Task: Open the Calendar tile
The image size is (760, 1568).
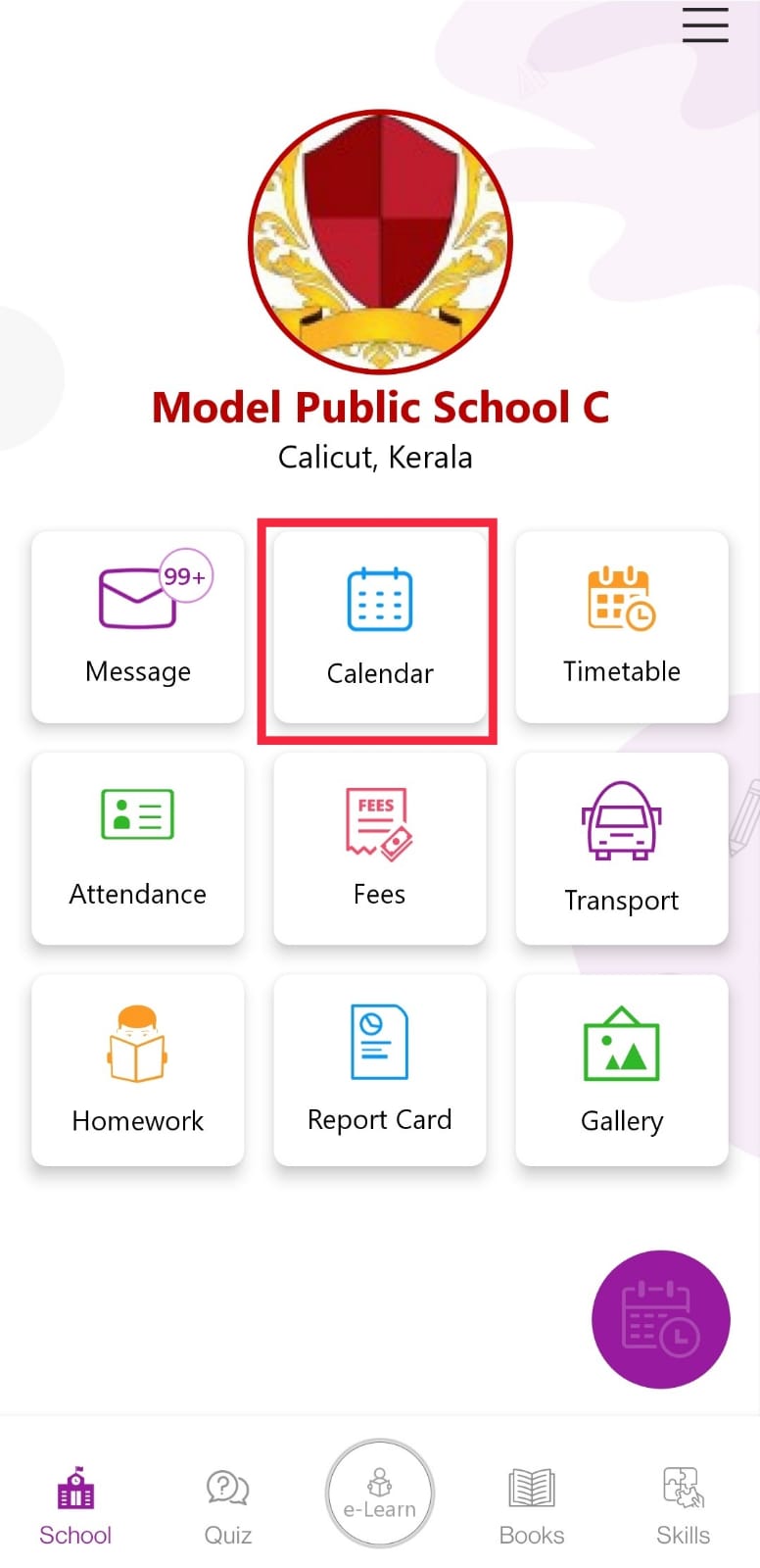Action: (380, 627)
